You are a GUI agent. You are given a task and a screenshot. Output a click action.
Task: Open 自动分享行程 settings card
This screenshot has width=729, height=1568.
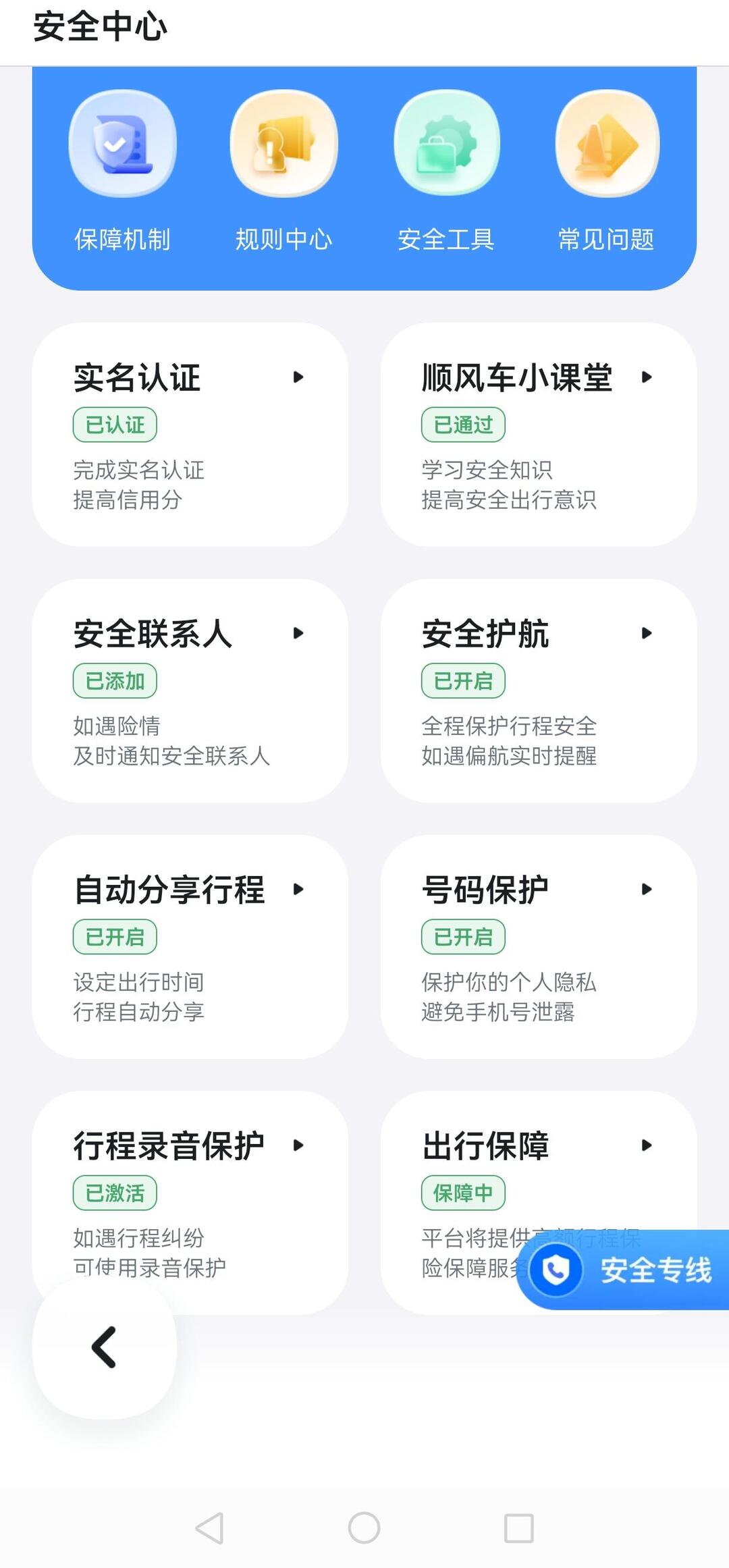point(190,946)
